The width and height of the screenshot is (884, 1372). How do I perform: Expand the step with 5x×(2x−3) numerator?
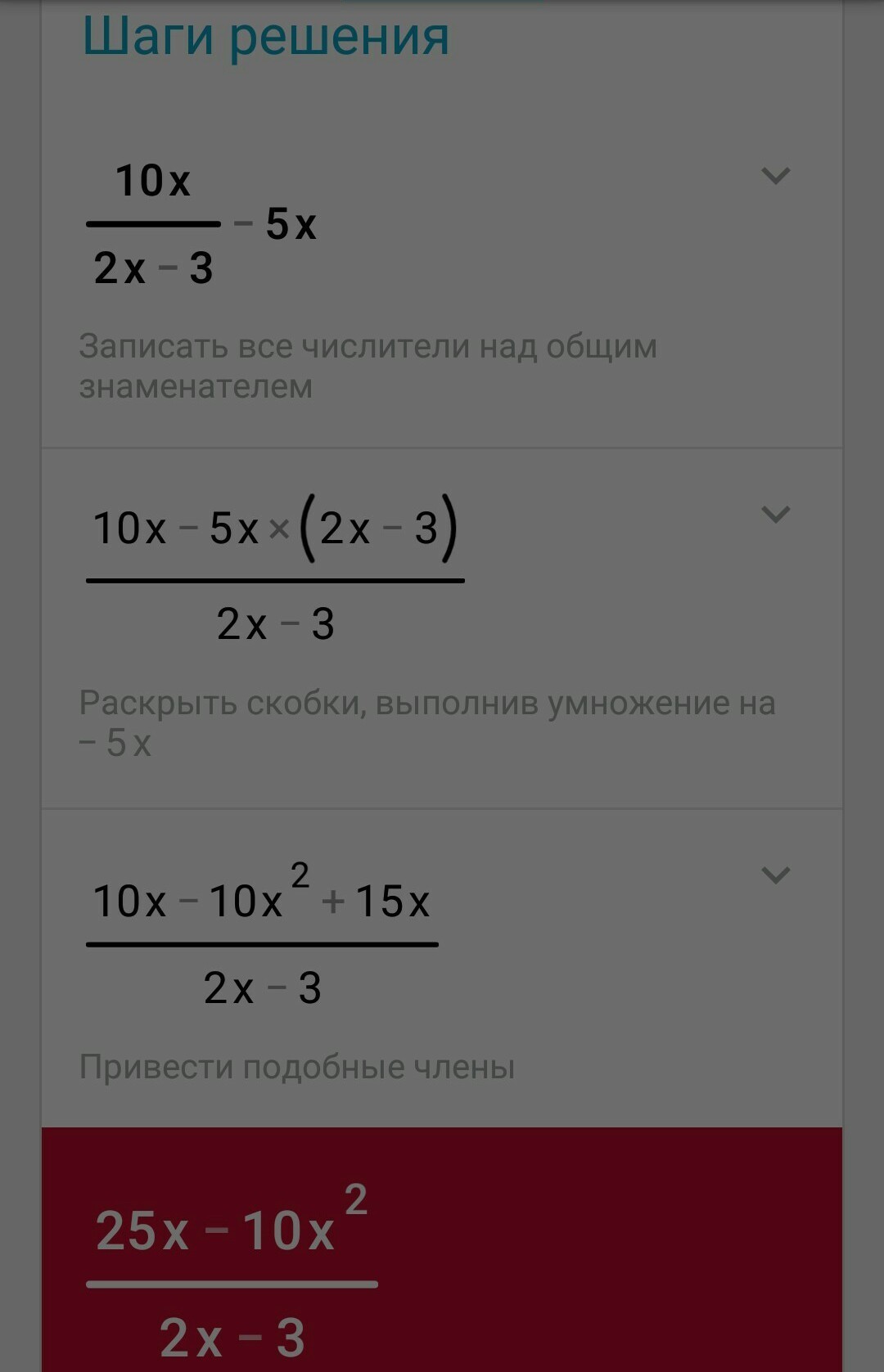[x=775, y=515]
